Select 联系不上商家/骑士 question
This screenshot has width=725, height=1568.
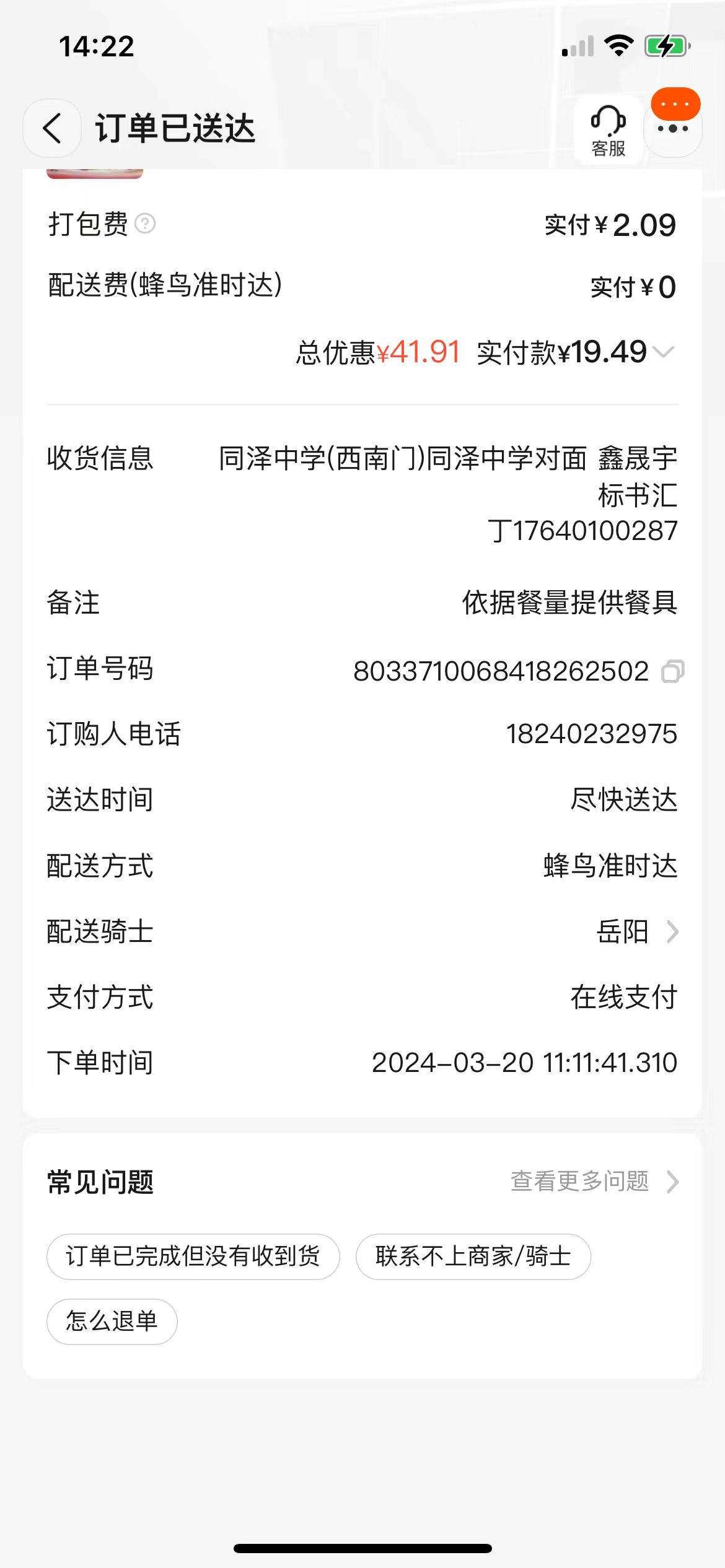tap(473, 1257)
